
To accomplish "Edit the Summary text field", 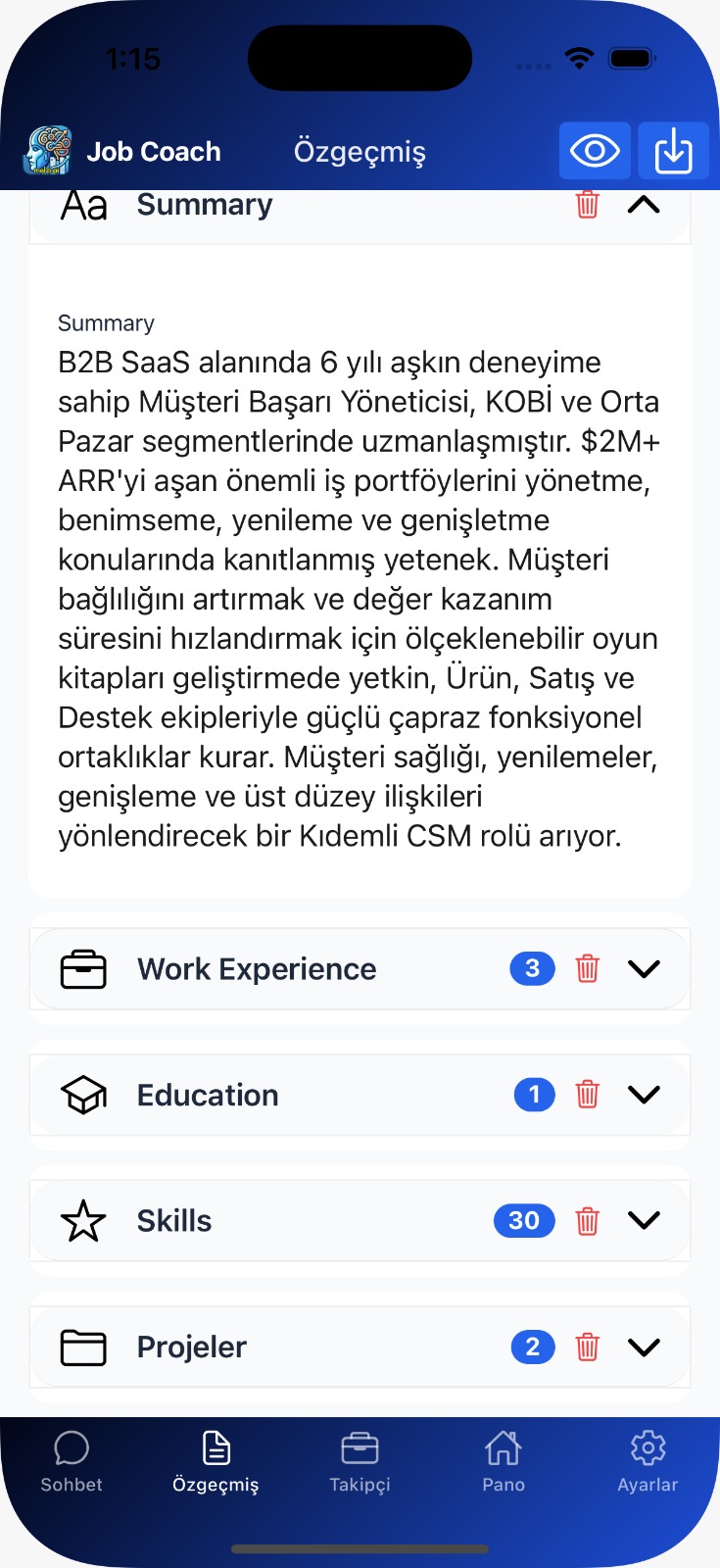I will pos(359,599).
